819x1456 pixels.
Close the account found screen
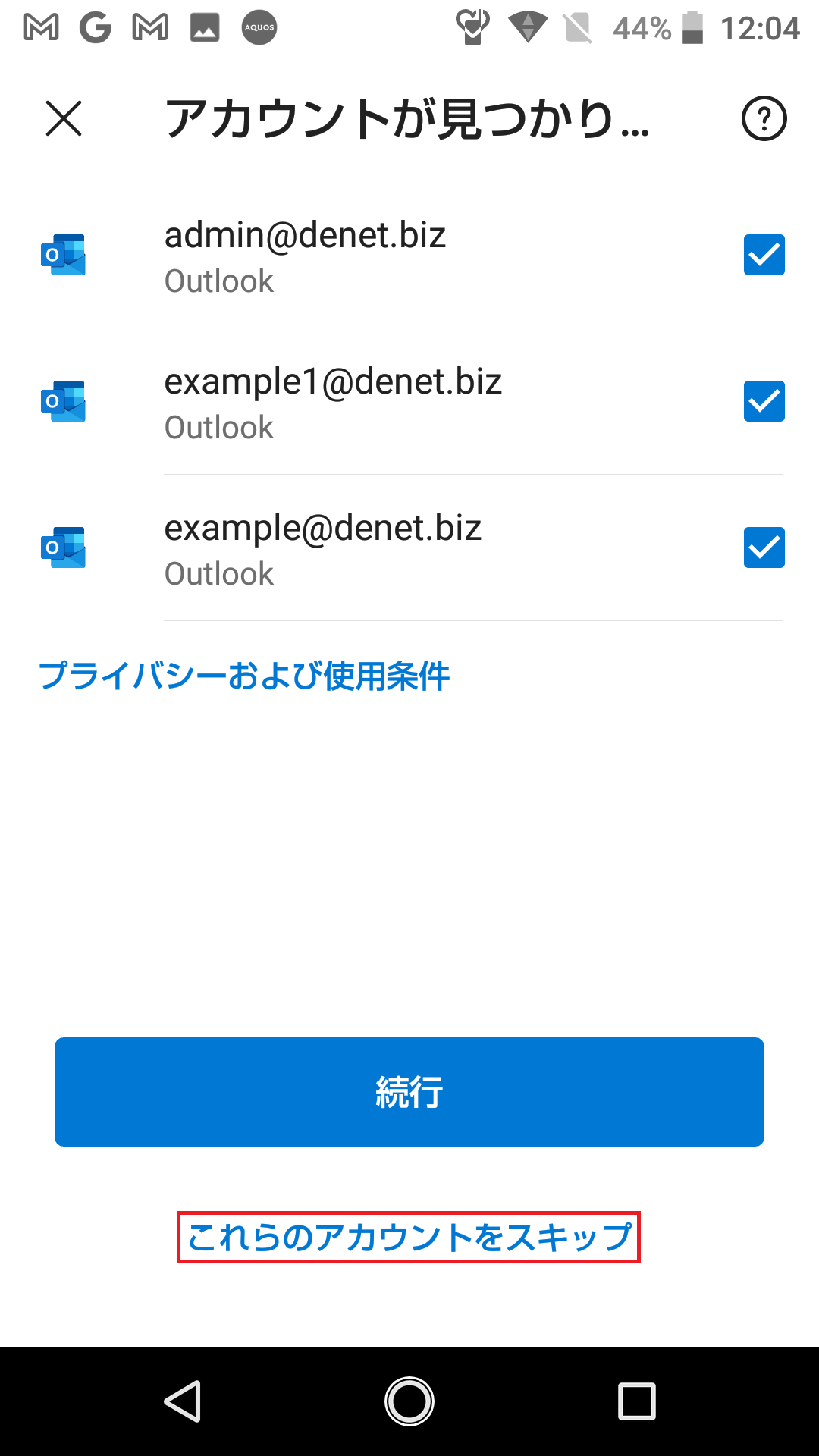(64, 118)
